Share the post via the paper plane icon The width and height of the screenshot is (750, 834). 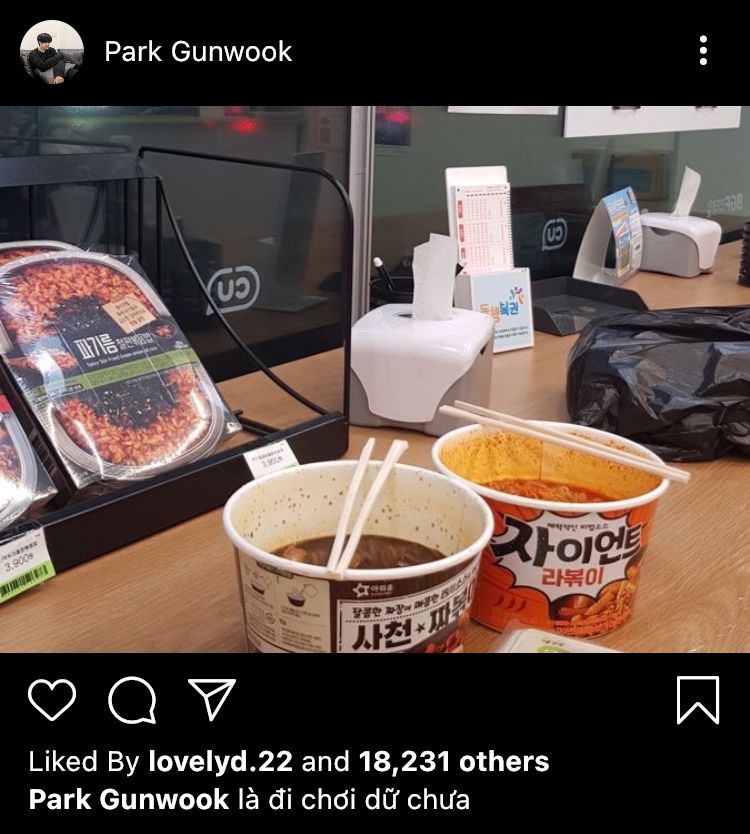pyautogui.click(x=212, y=699)
